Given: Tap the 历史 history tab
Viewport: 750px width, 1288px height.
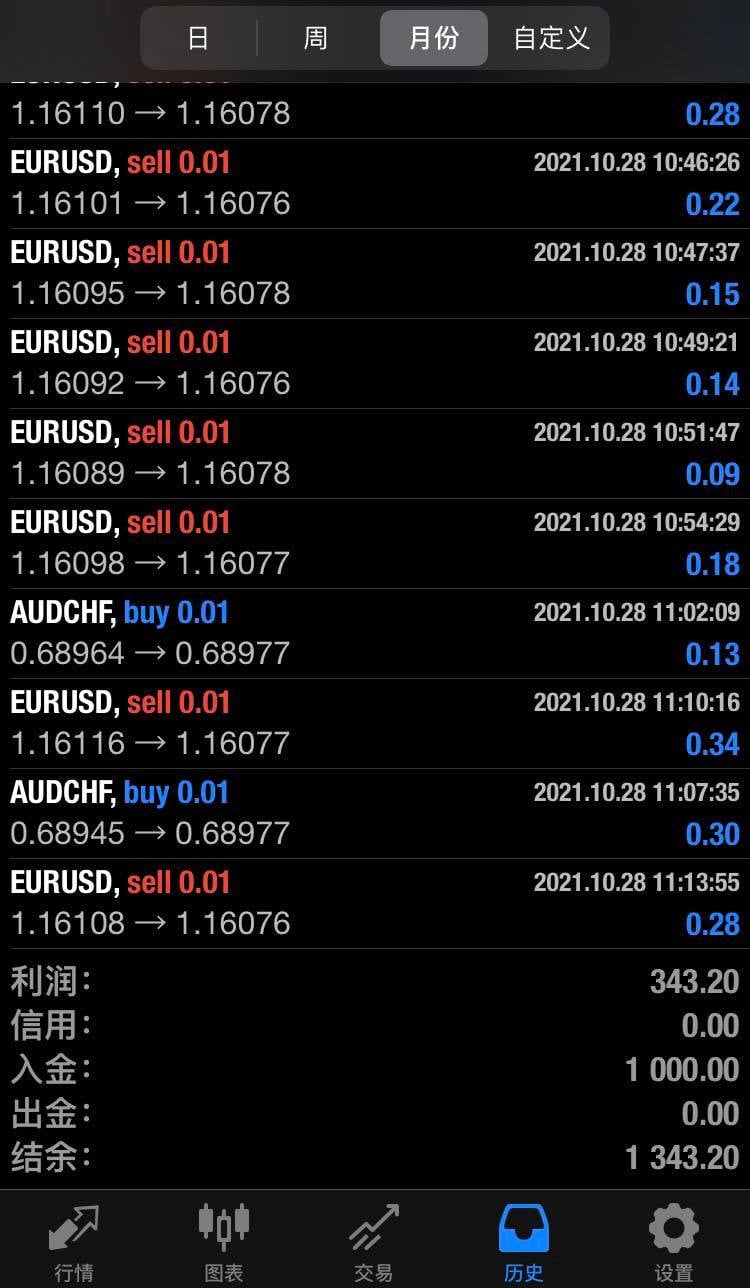Looking at the screenshot, I should pyautogui.click(x=524, y=1242).
